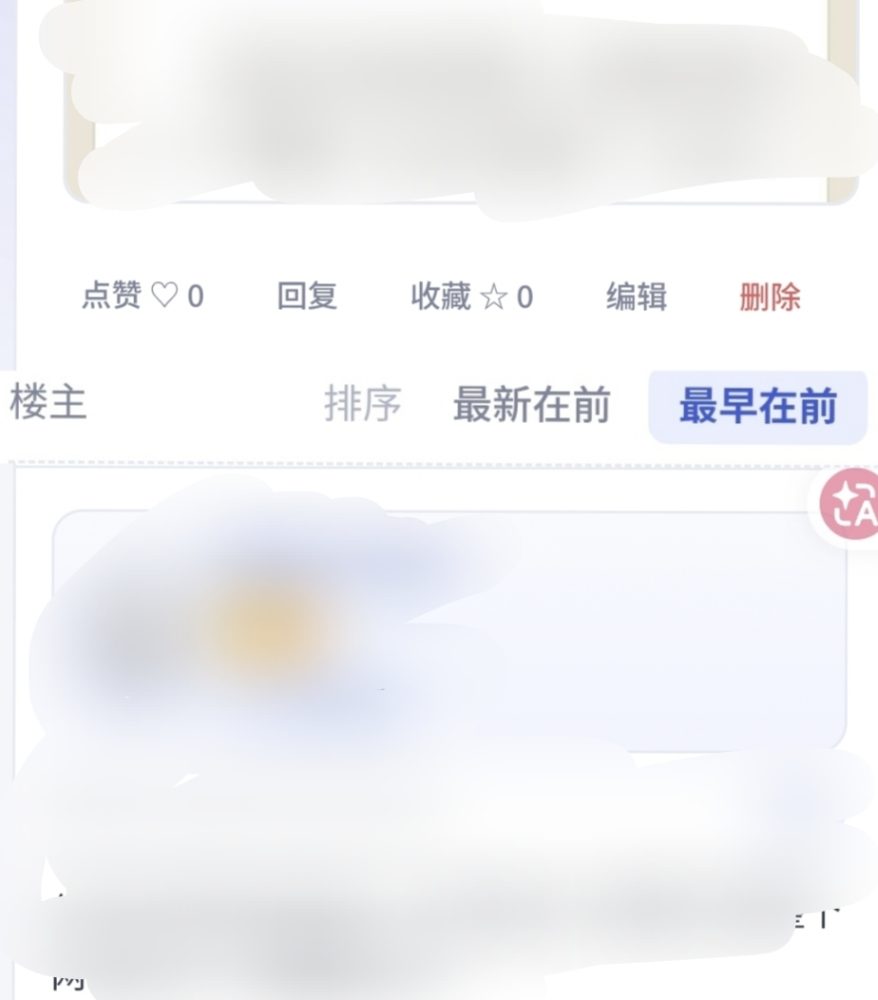Tap 回复 to reply to the post
Screen dimensions: 878x1000
point(307,296)
